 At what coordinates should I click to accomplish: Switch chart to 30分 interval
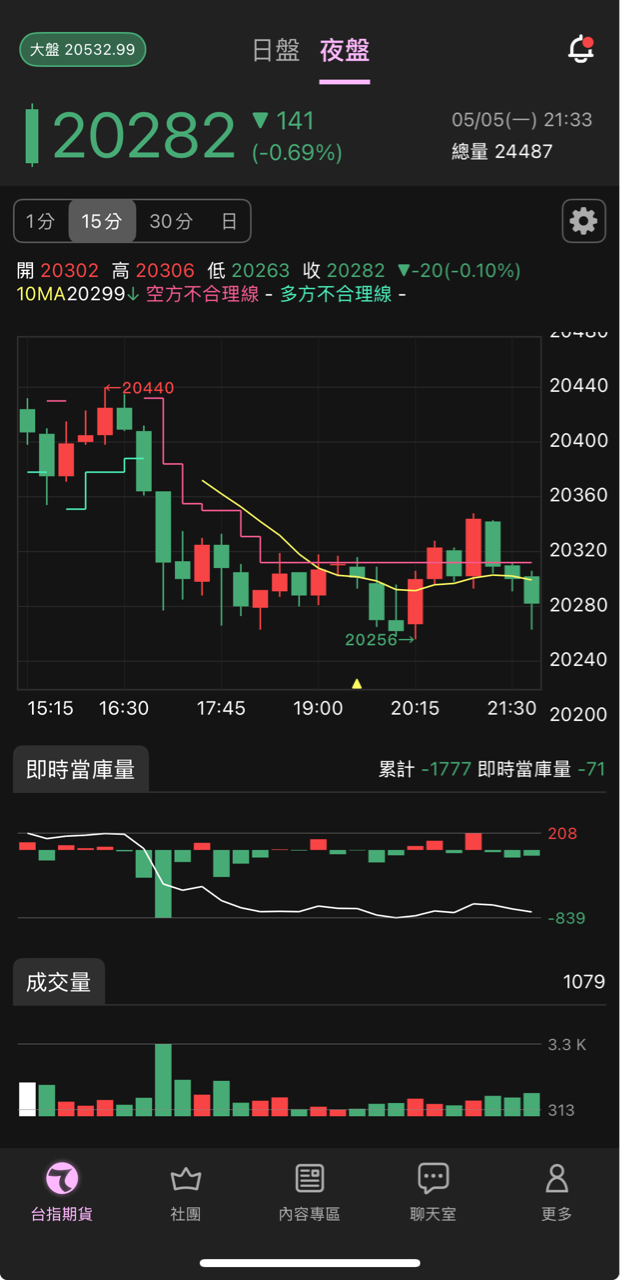pyautogui.click(x=171, y=221)
